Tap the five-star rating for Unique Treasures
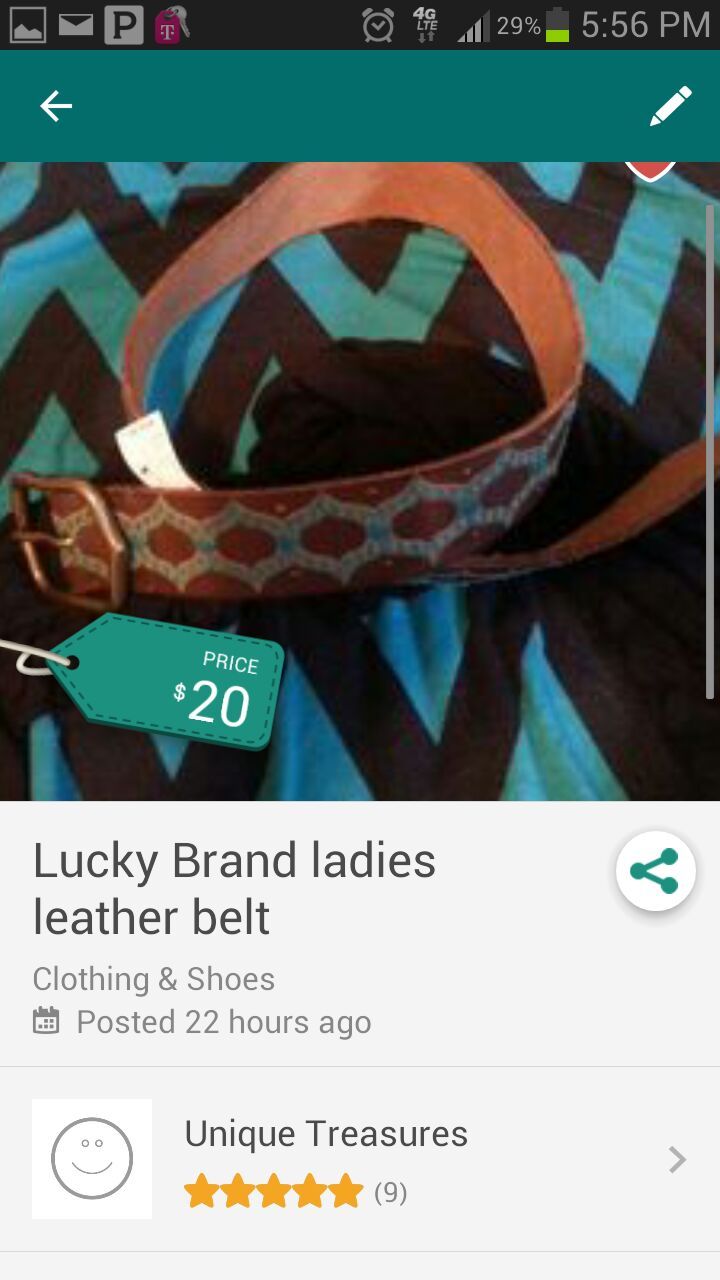The height and width of the screenshot is (1280, 720). coord(275,1191)
